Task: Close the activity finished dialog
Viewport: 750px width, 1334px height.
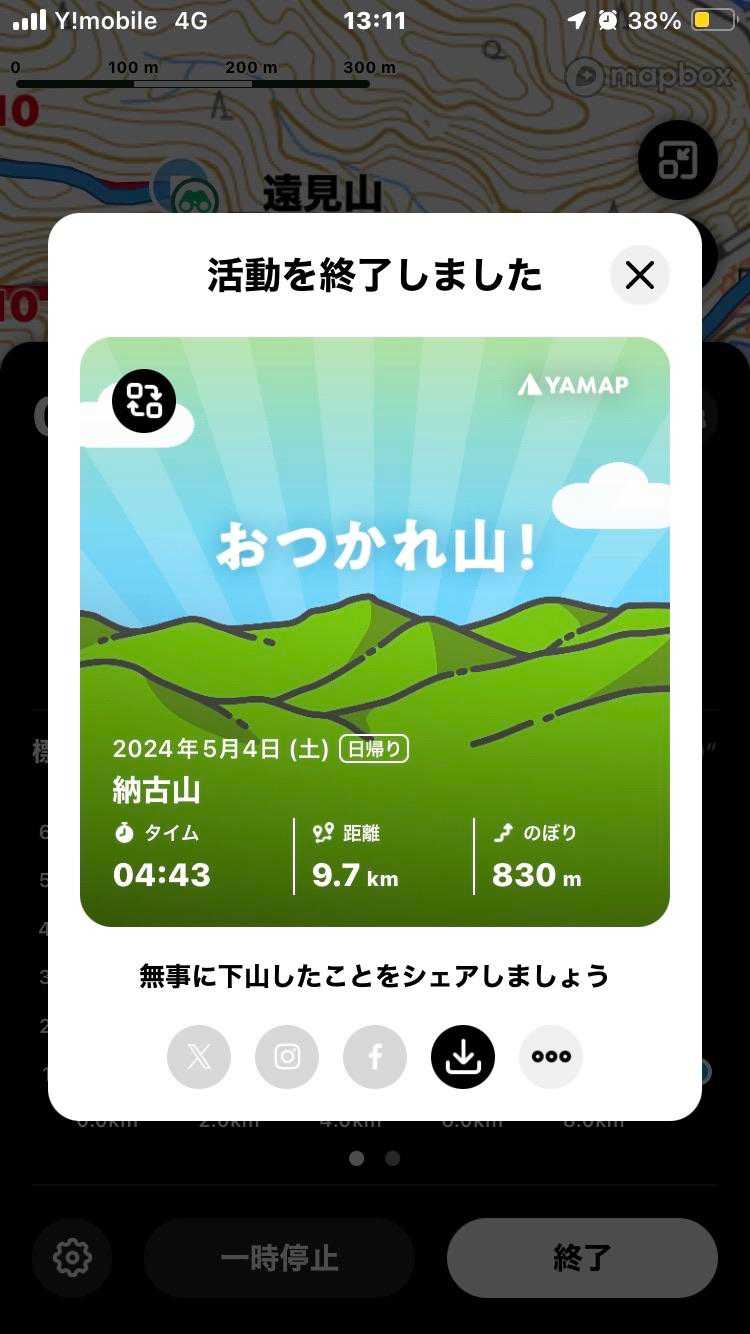Action: [x=639, y=275]
